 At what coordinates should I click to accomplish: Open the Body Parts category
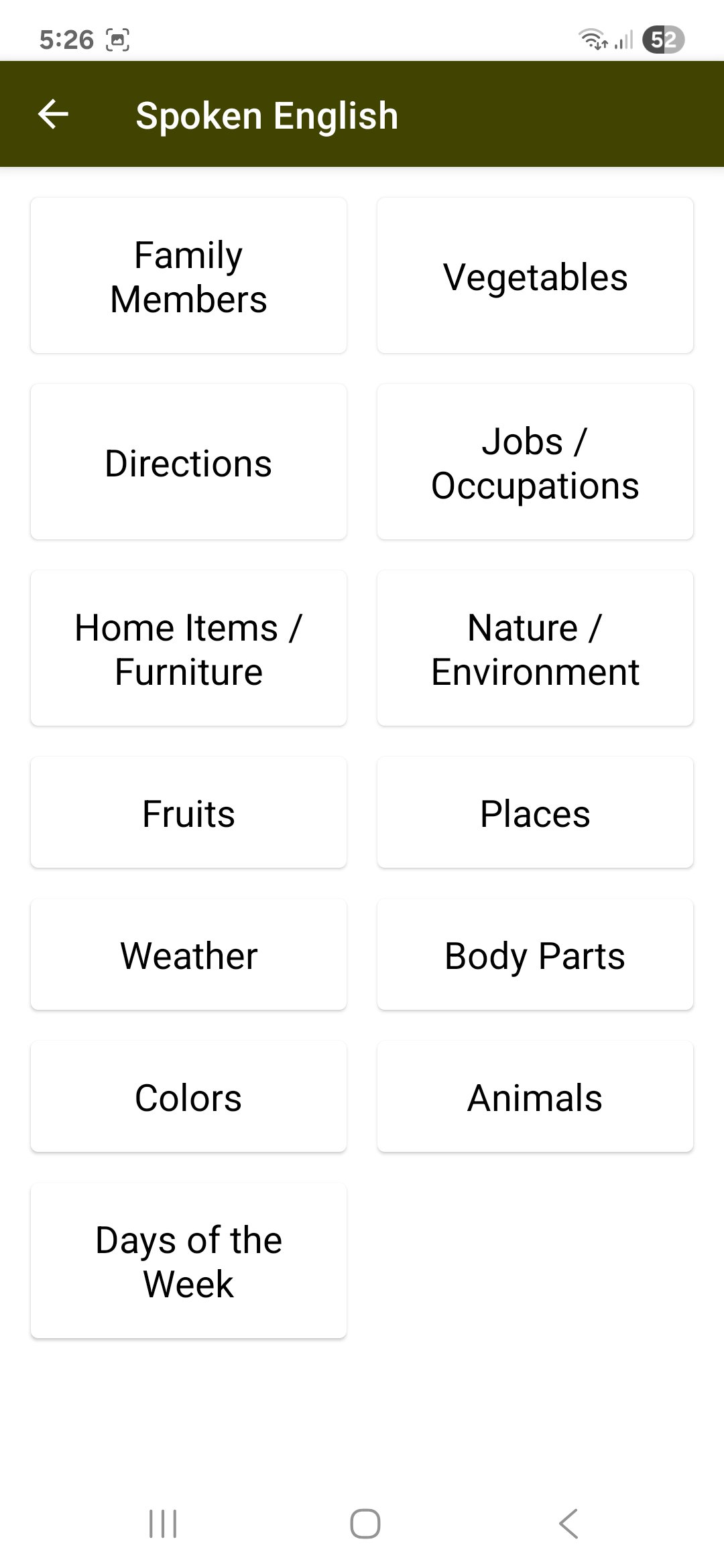tap(535, 955)
